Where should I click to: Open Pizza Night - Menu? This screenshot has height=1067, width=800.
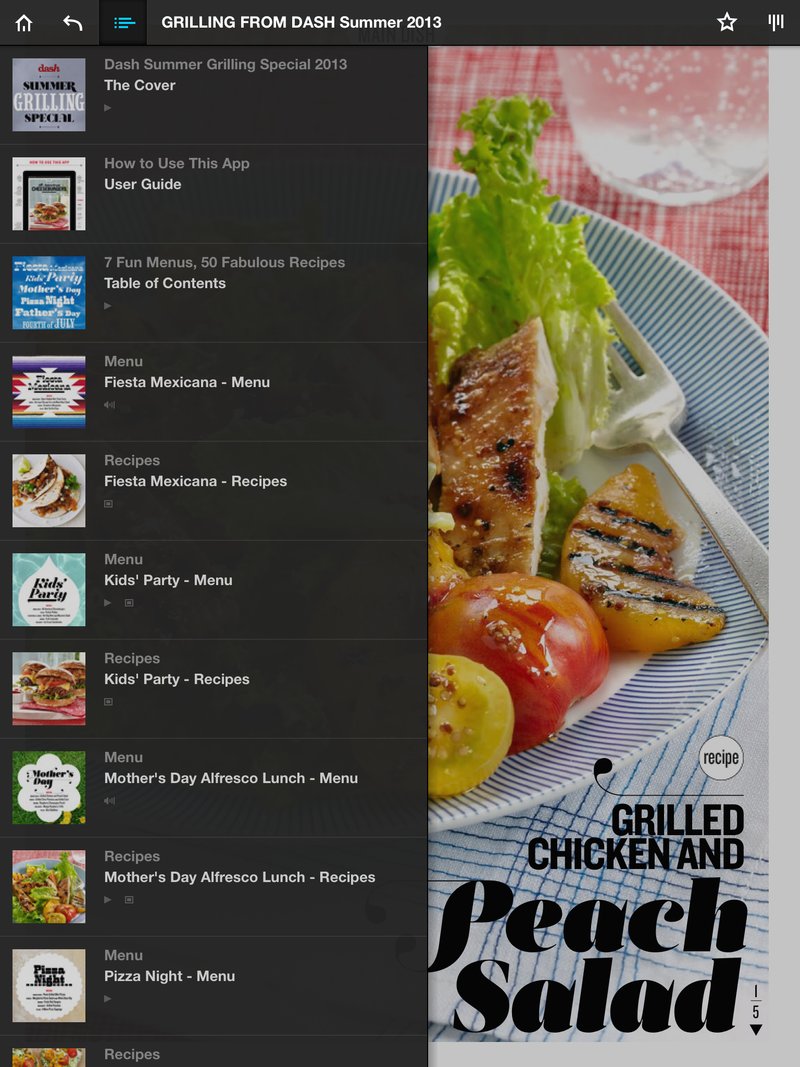213,986
